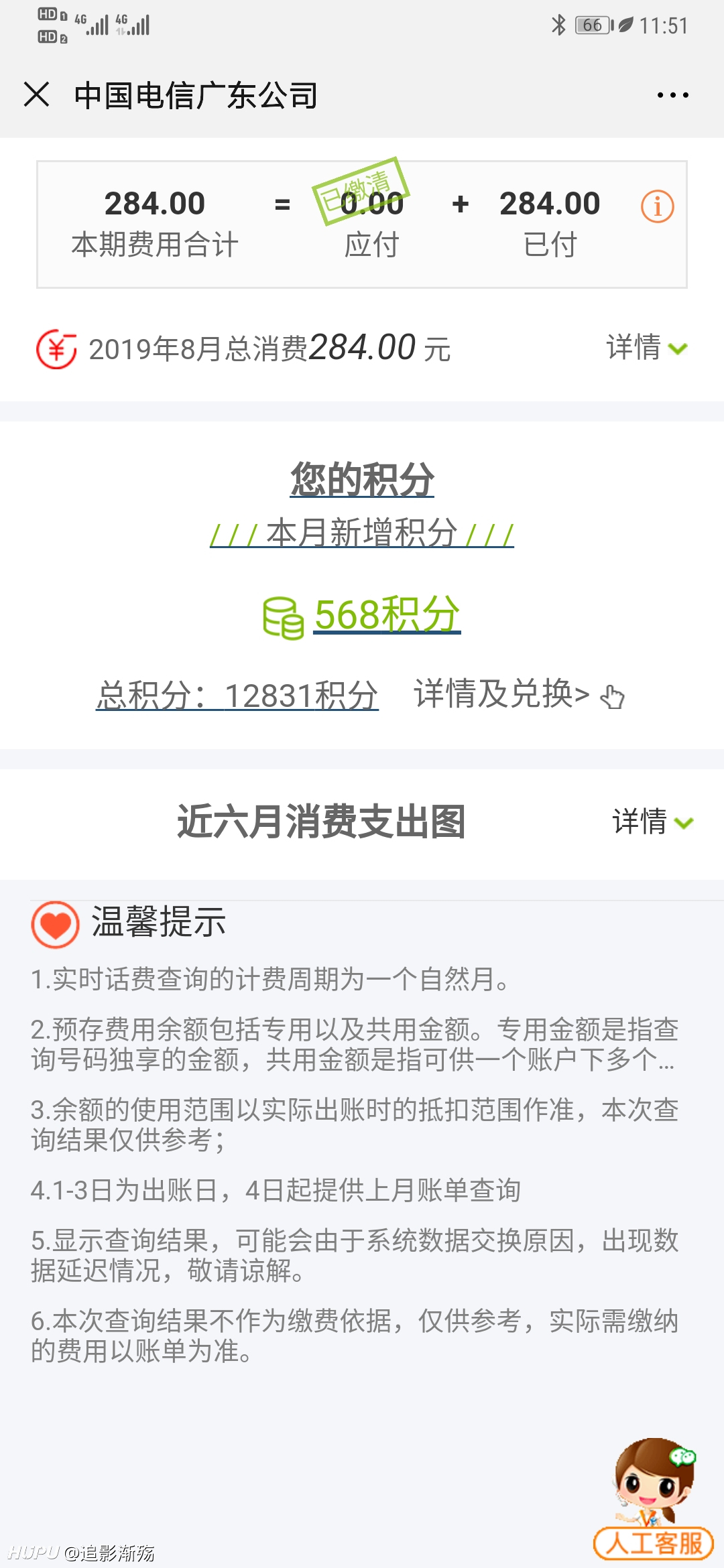Open the 568积分 link

[x=387, y=614]
